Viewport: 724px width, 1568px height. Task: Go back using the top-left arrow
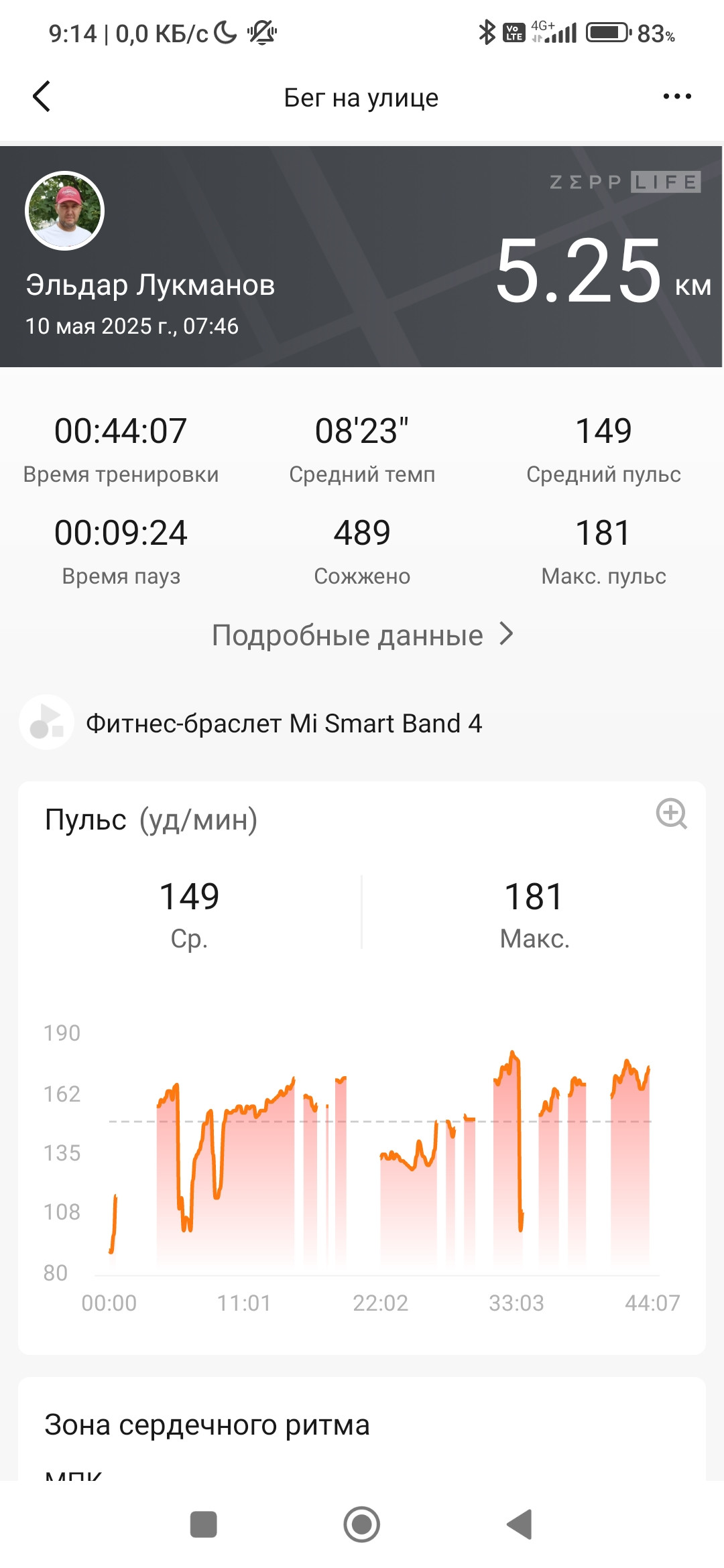[42, 96]
